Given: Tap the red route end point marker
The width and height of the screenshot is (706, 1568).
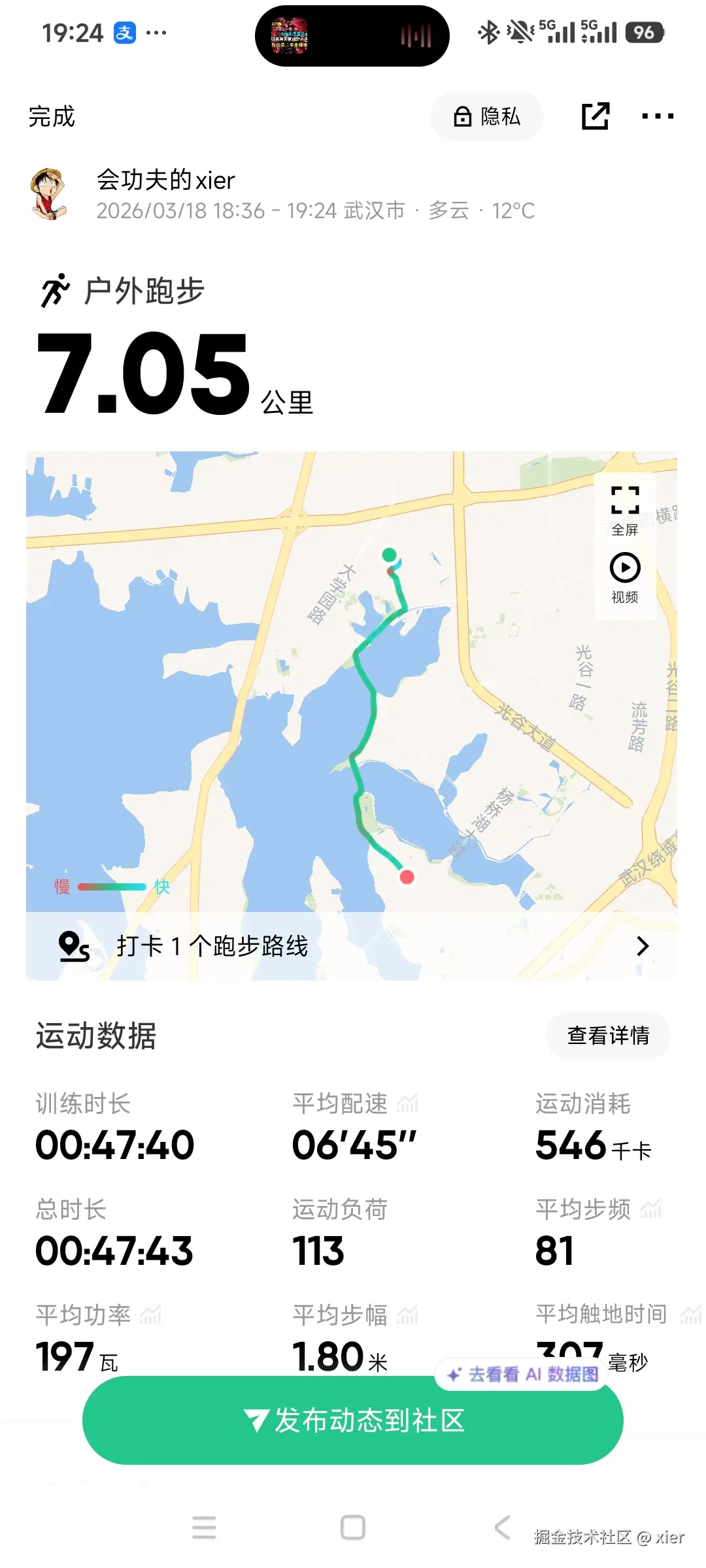Looking at the screenshot, I should [x=407, y=877].
